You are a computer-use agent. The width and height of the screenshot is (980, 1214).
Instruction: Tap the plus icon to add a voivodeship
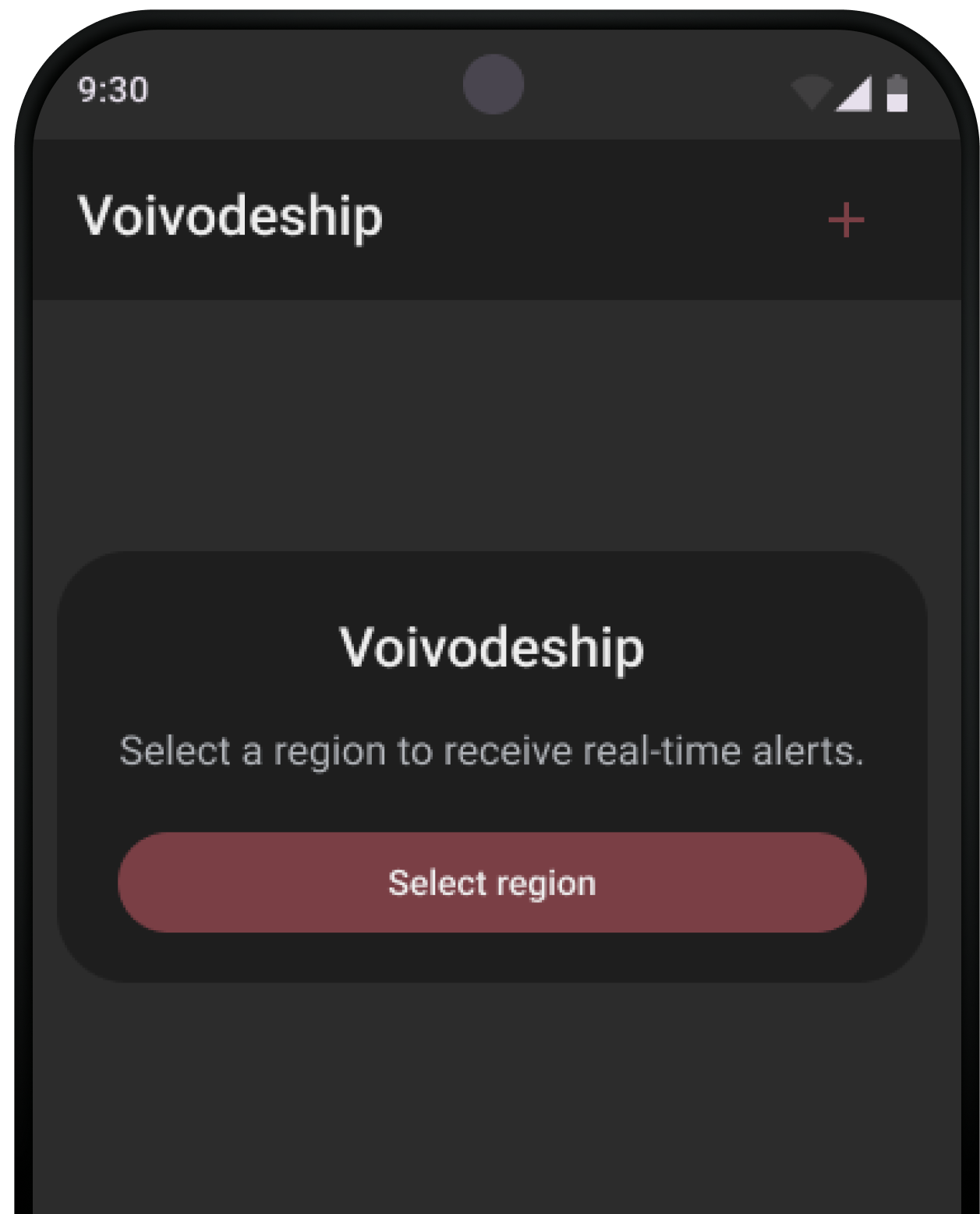tap(846, 221)
